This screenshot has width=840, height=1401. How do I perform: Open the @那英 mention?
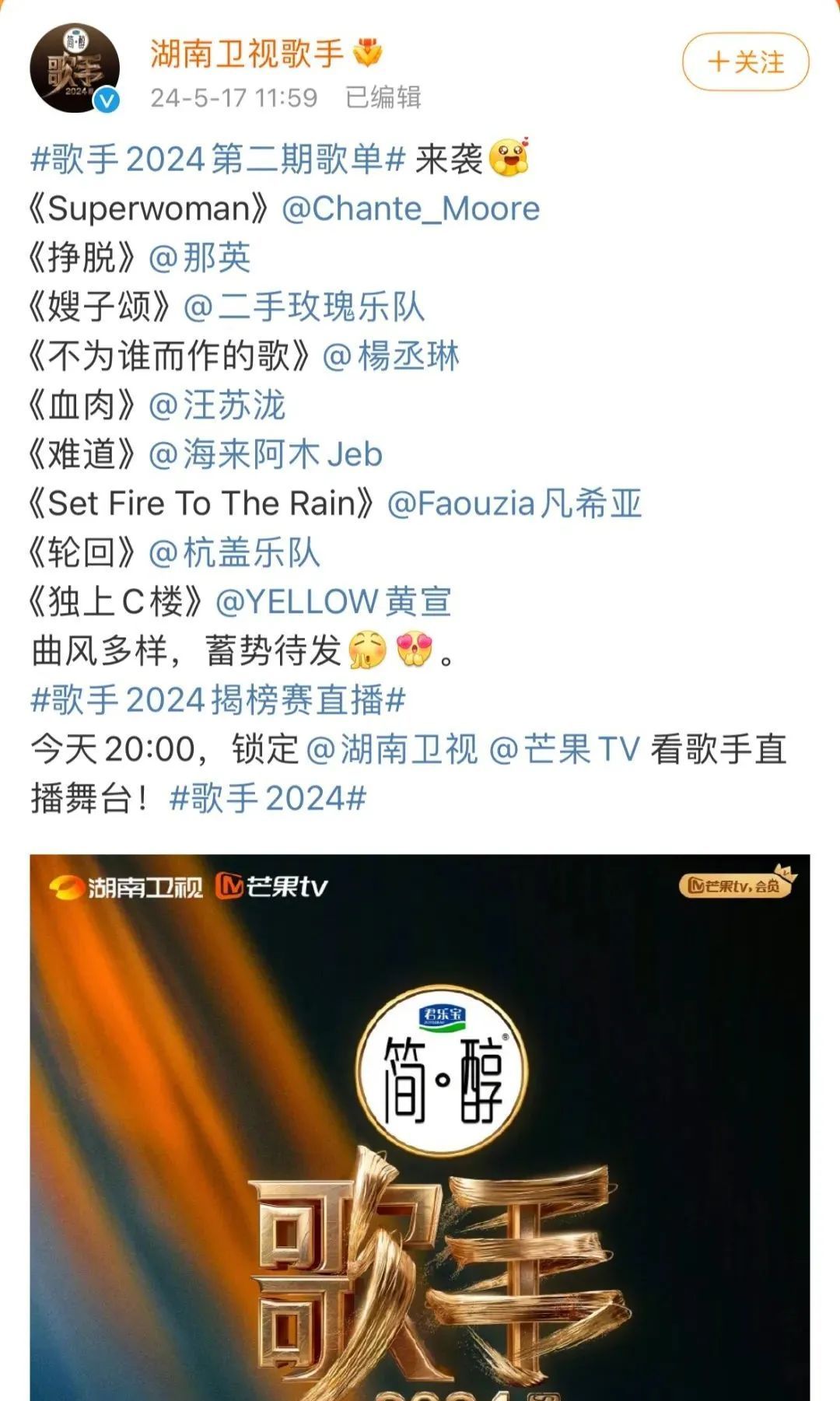click(x=199, y=257)
